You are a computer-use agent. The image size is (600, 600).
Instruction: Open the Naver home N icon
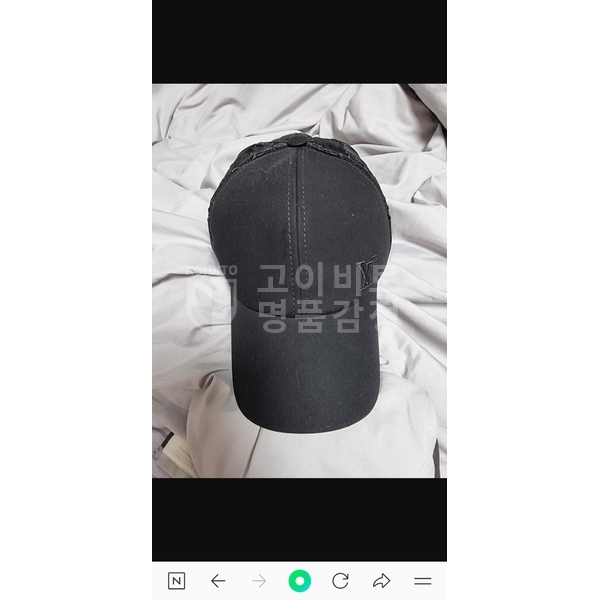[176, 581]
